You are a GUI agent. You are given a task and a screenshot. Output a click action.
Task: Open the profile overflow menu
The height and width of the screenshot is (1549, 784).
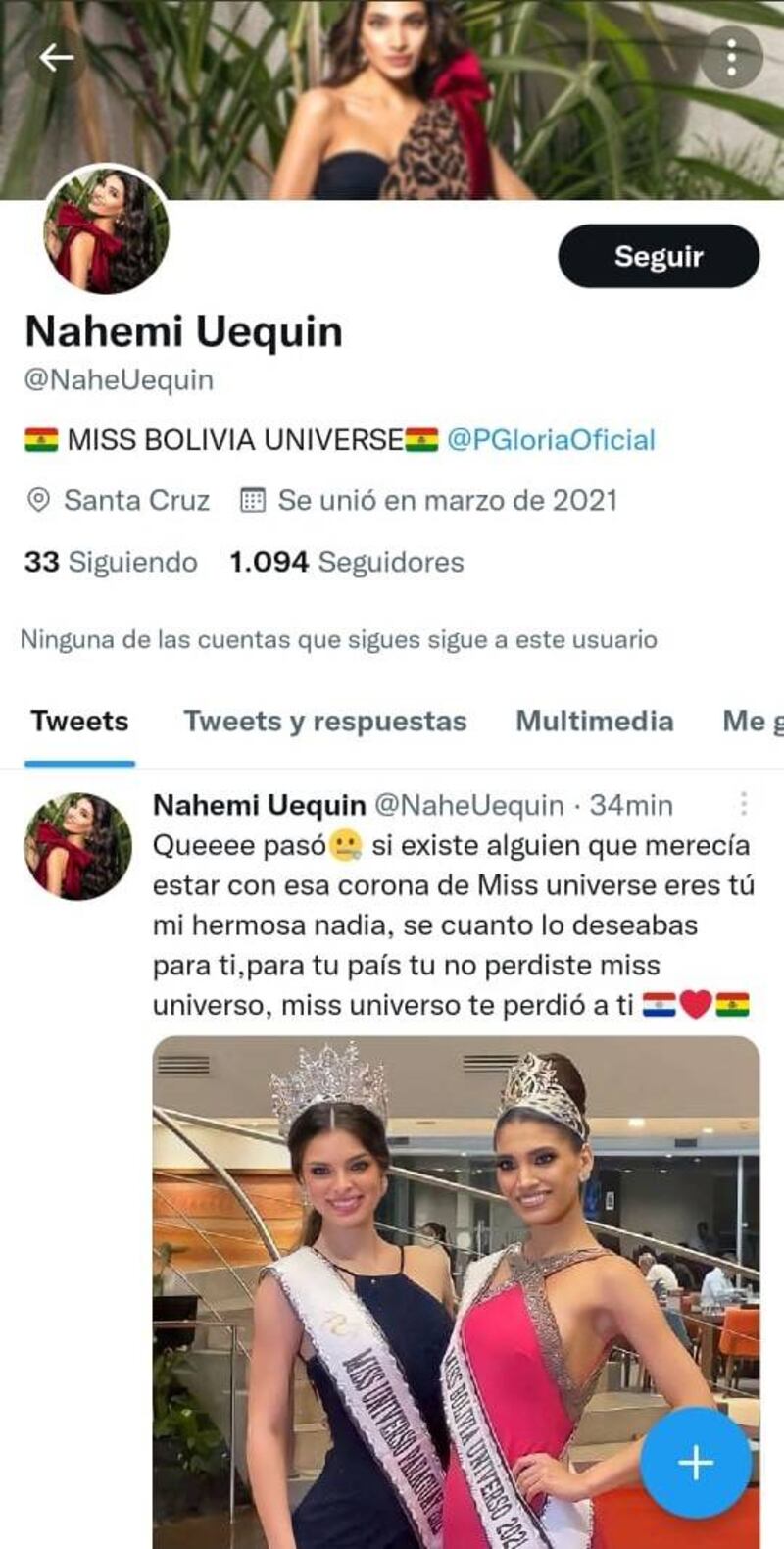coord(731,58)
